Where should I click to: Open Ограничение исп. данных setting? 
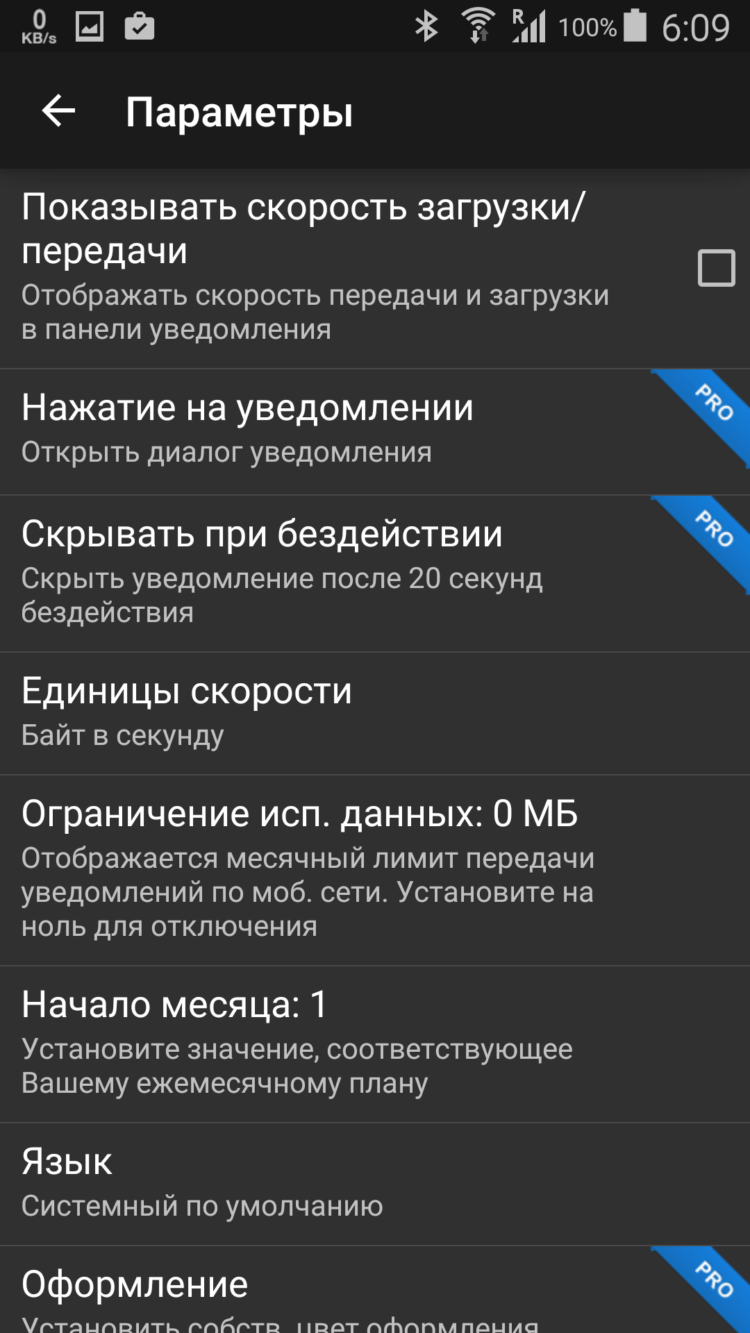[375, 870]
